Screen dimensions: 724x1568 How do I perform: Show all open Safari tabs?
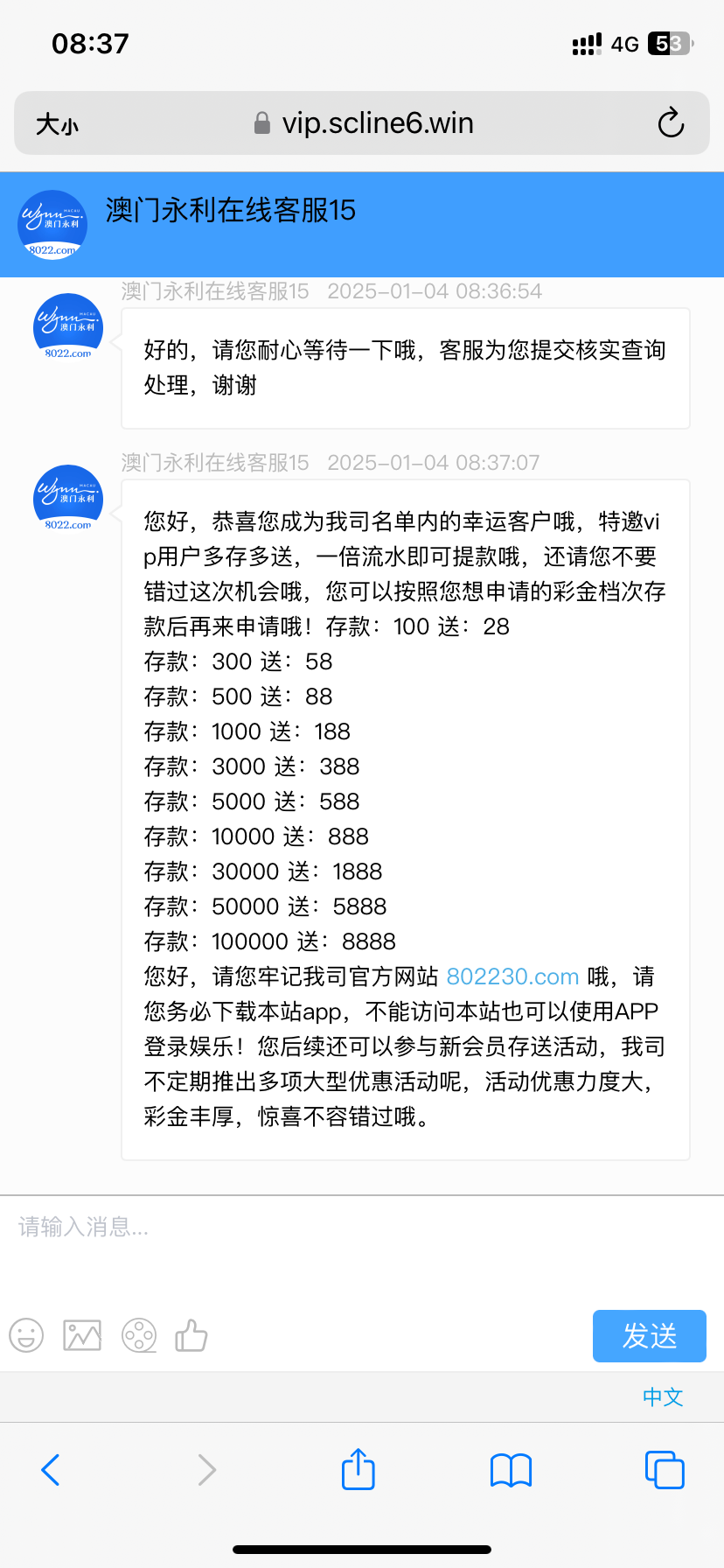click(665, 1470)
